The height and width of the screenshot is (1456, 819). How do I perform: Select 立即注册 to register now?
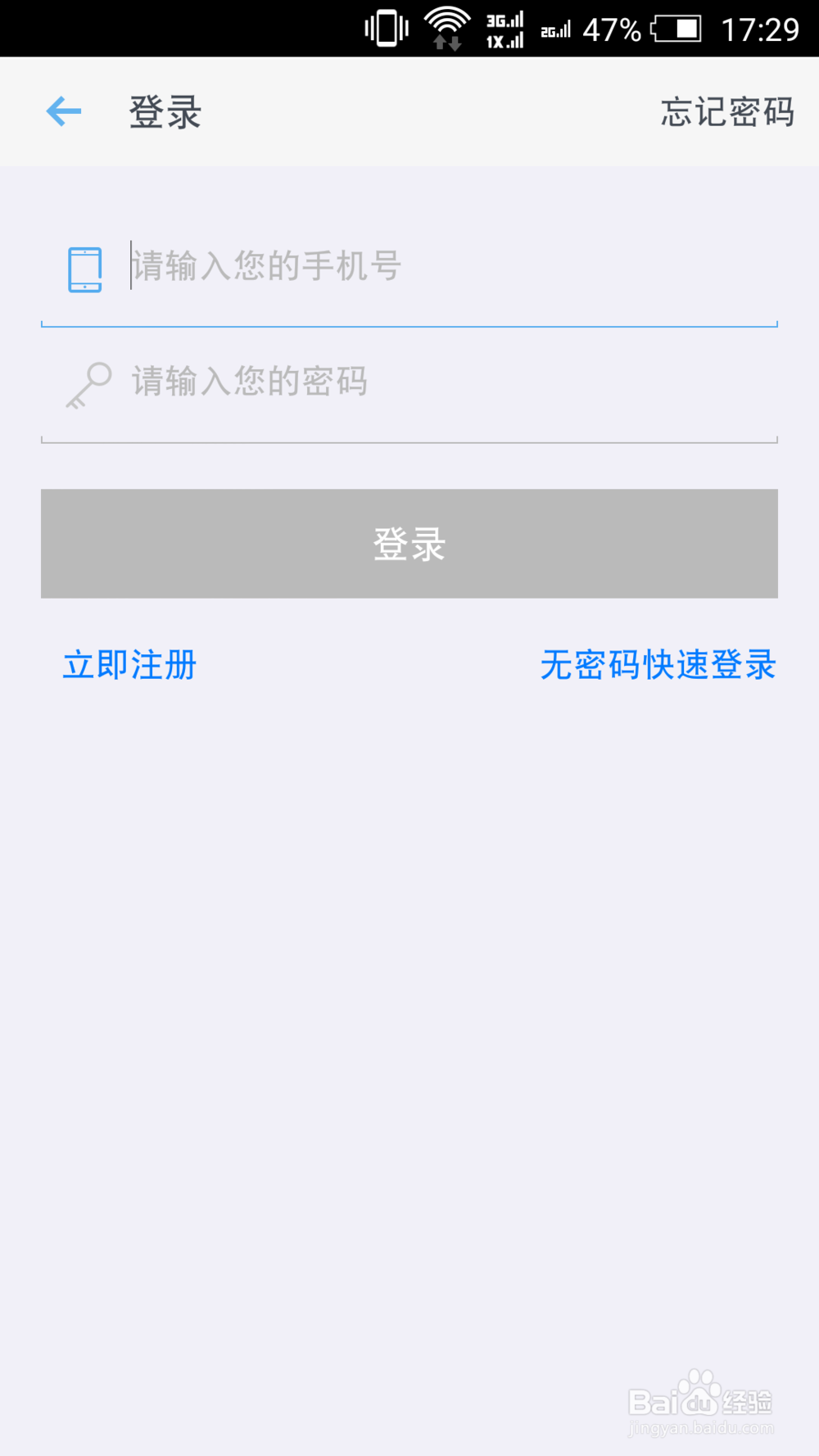coord(128,666)
